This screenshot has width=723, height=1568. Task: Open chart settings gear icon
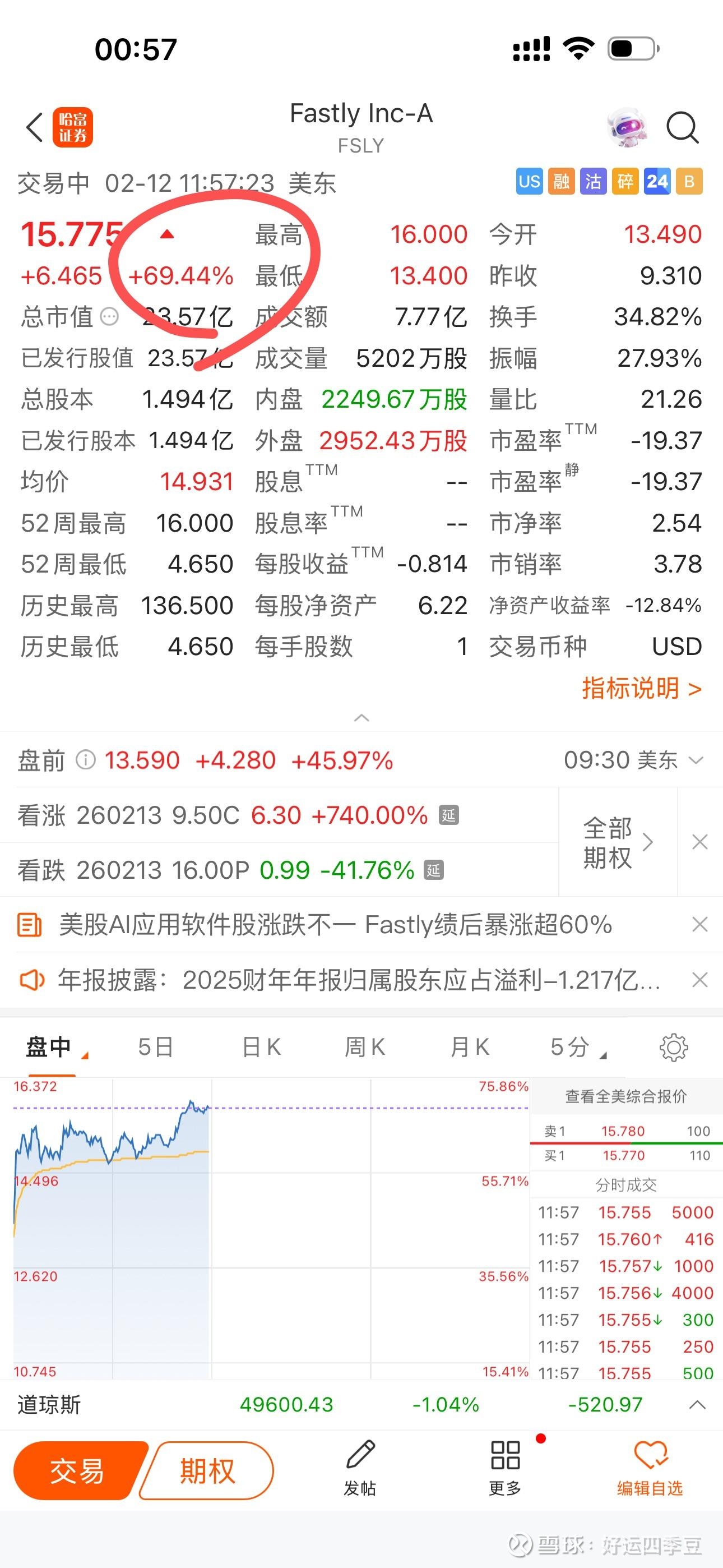click(673, 1048)
